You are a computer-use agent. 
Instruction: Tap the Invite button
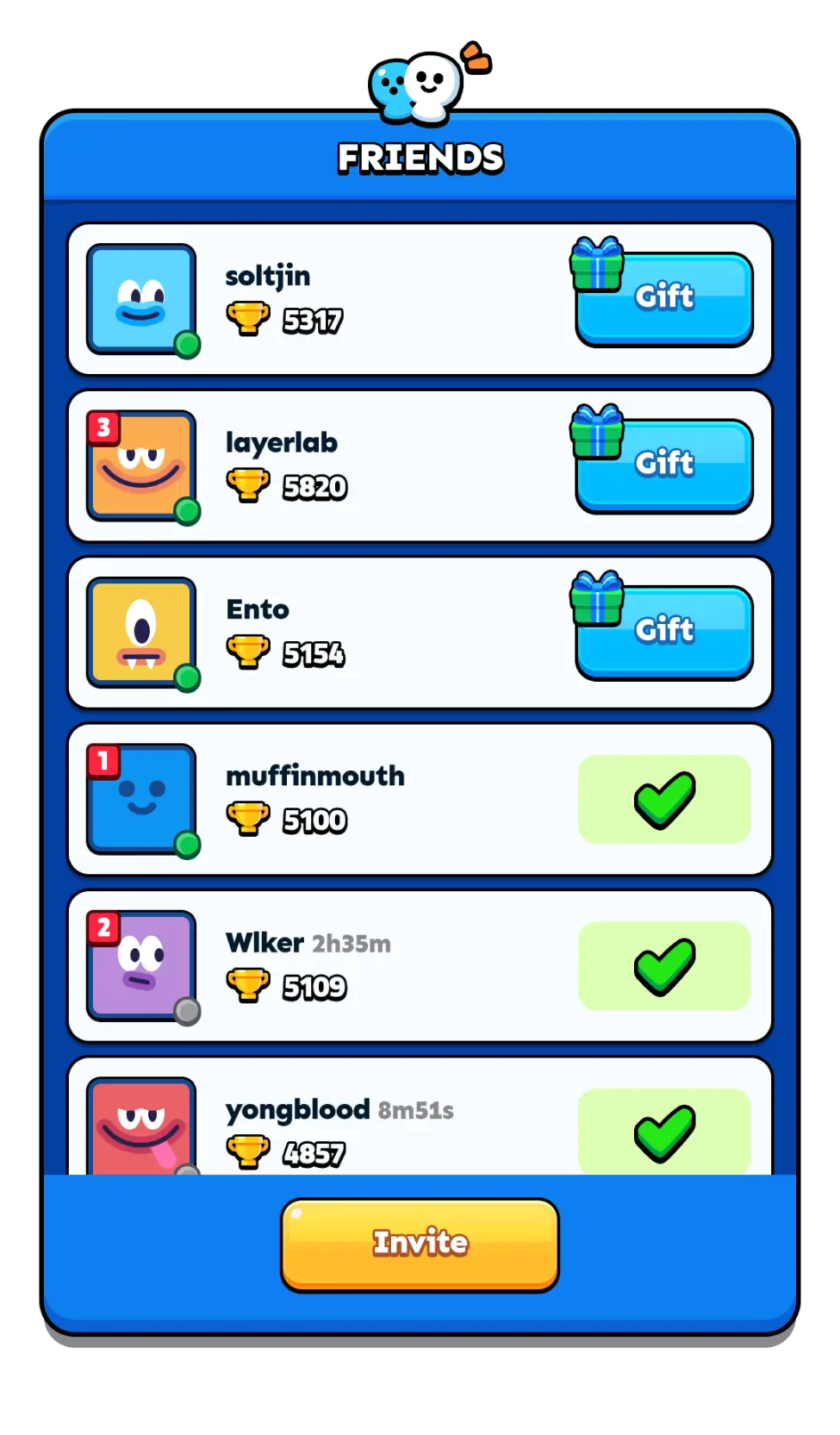[x=420, y=1244]
